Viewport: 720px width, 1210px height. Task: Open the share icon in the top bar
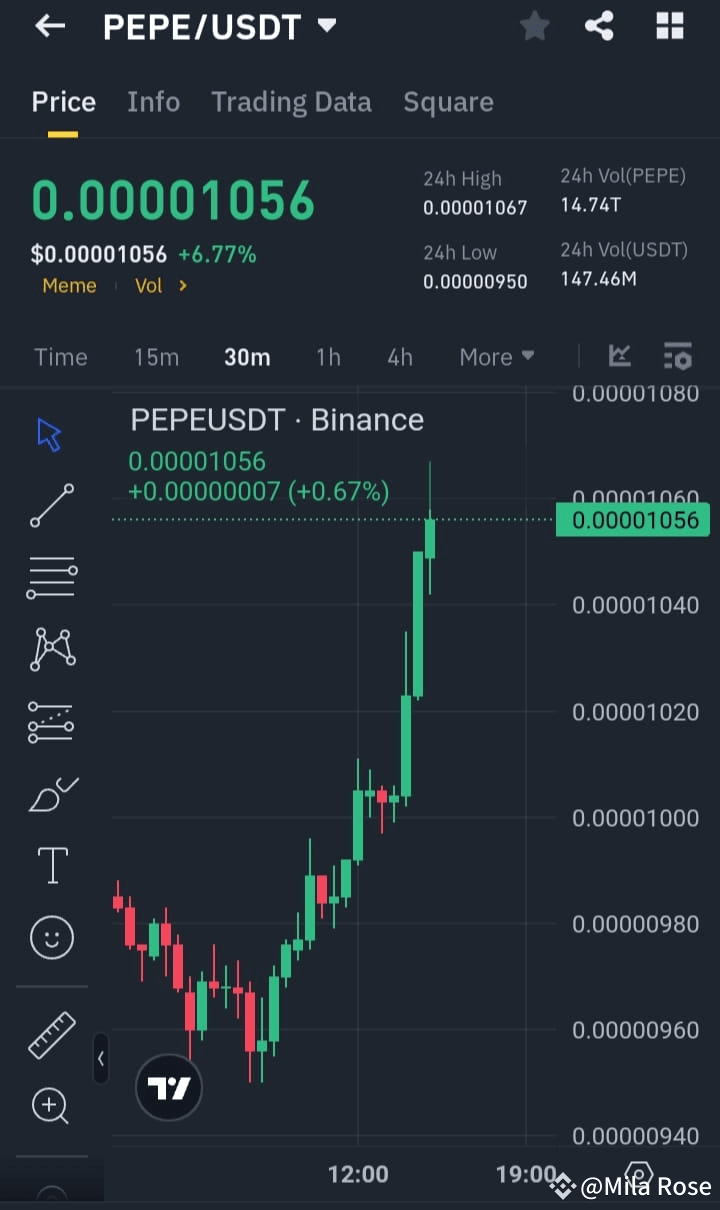(x=599, y=26)
